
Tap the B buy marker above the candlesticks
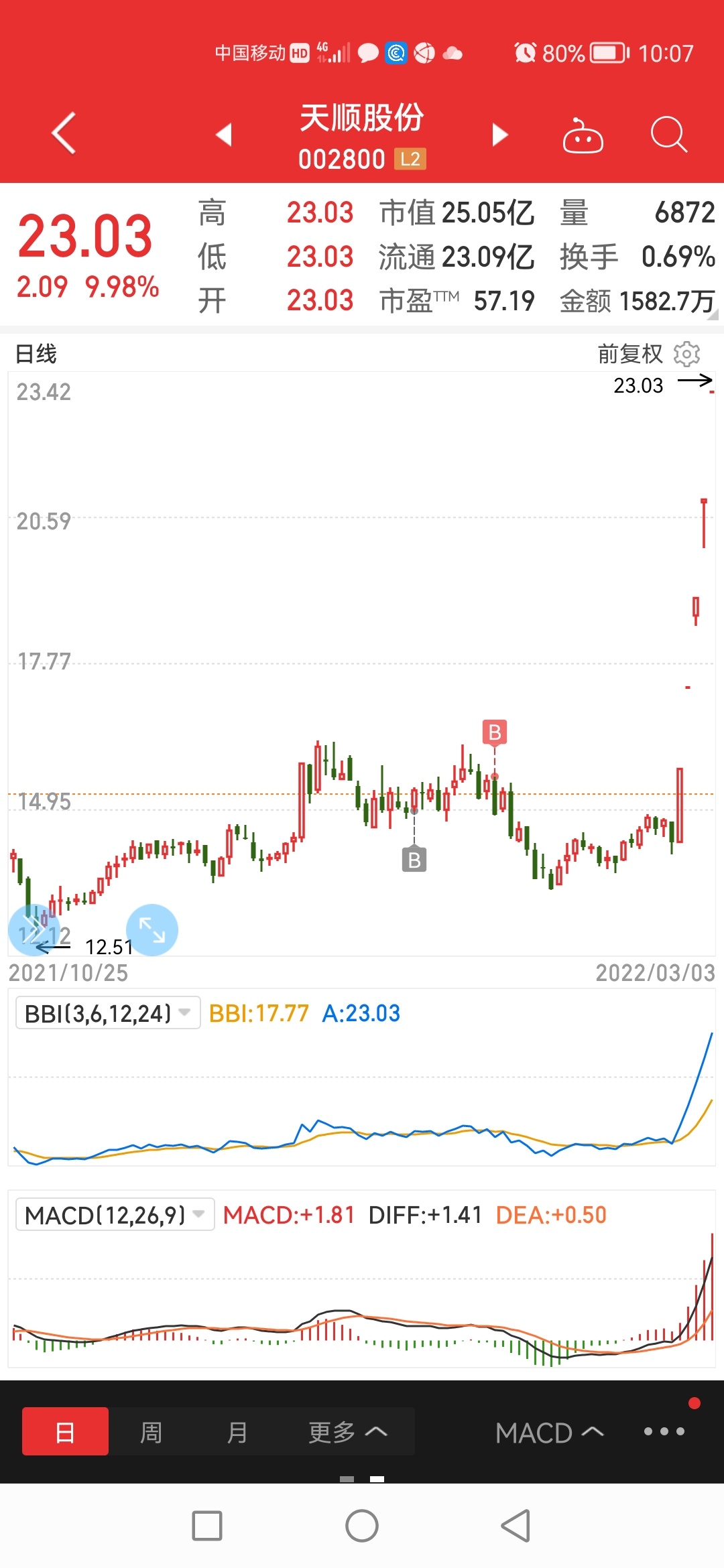click(x=495, y=732)
